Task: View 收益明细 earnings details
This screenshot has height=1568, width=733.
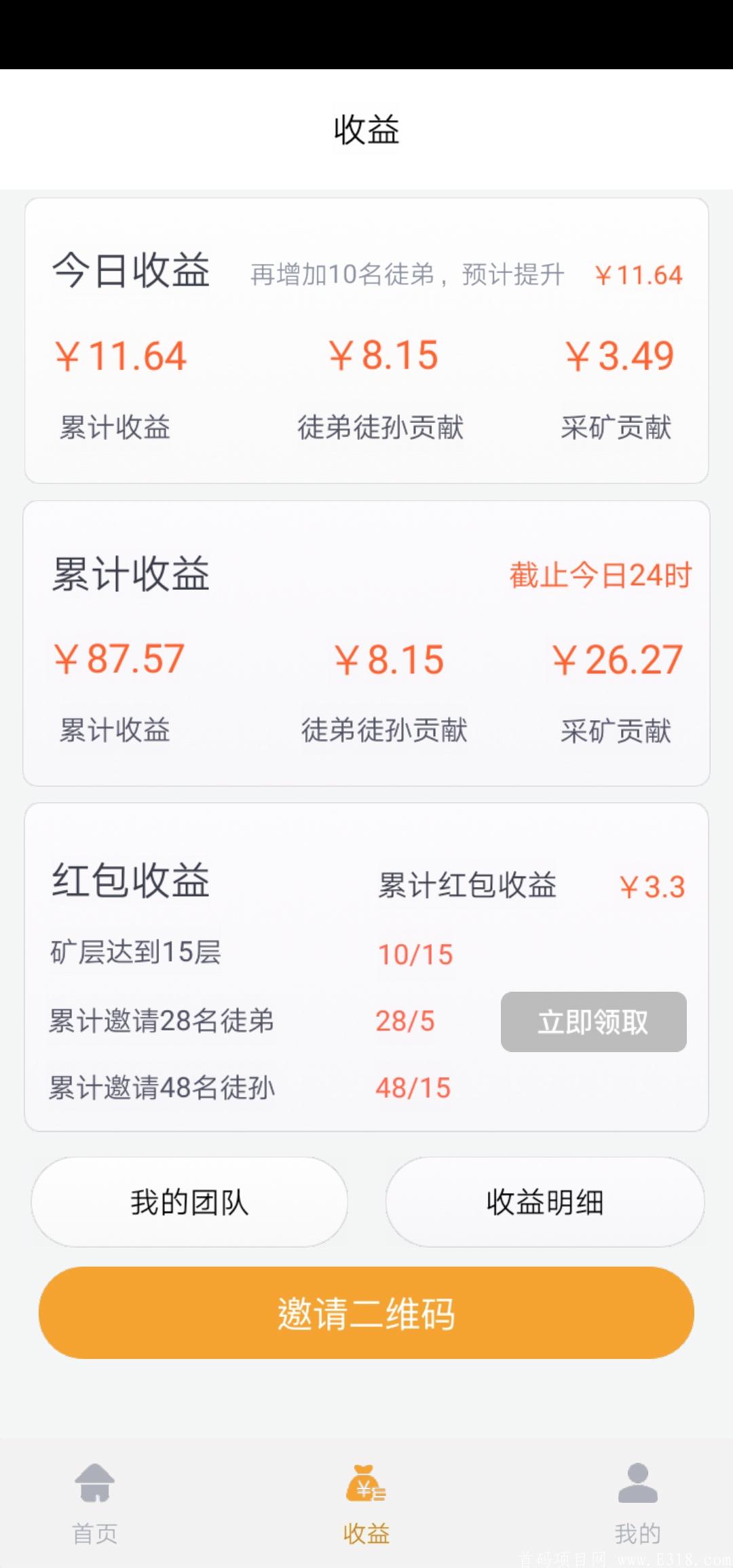Action: pos(545,1201)
